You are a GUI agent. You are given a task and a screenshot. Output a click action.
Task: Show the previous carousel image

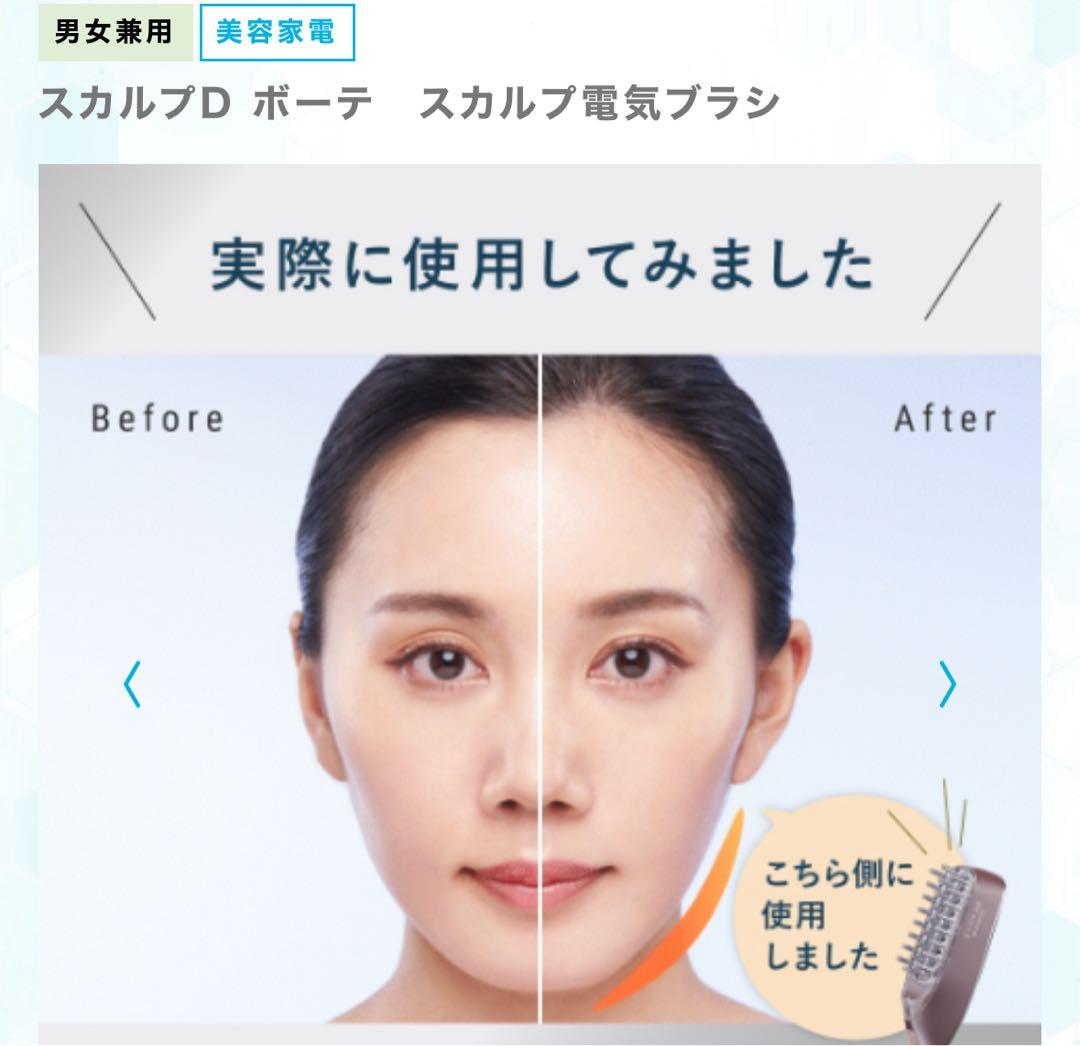132,686
